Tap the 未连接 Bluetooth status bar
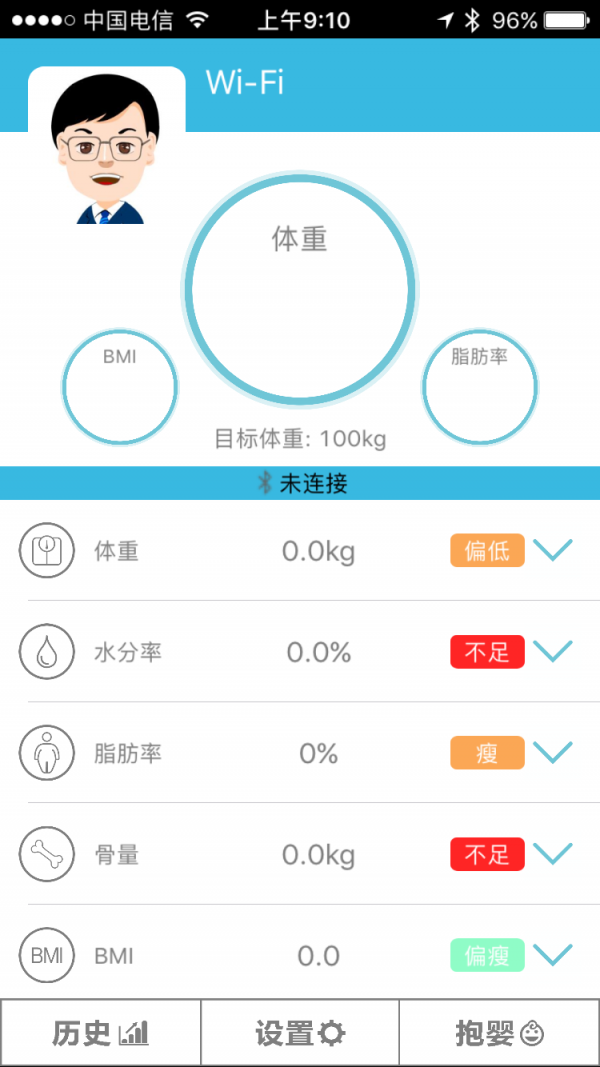600x1067 pixels. coord(300,483)
